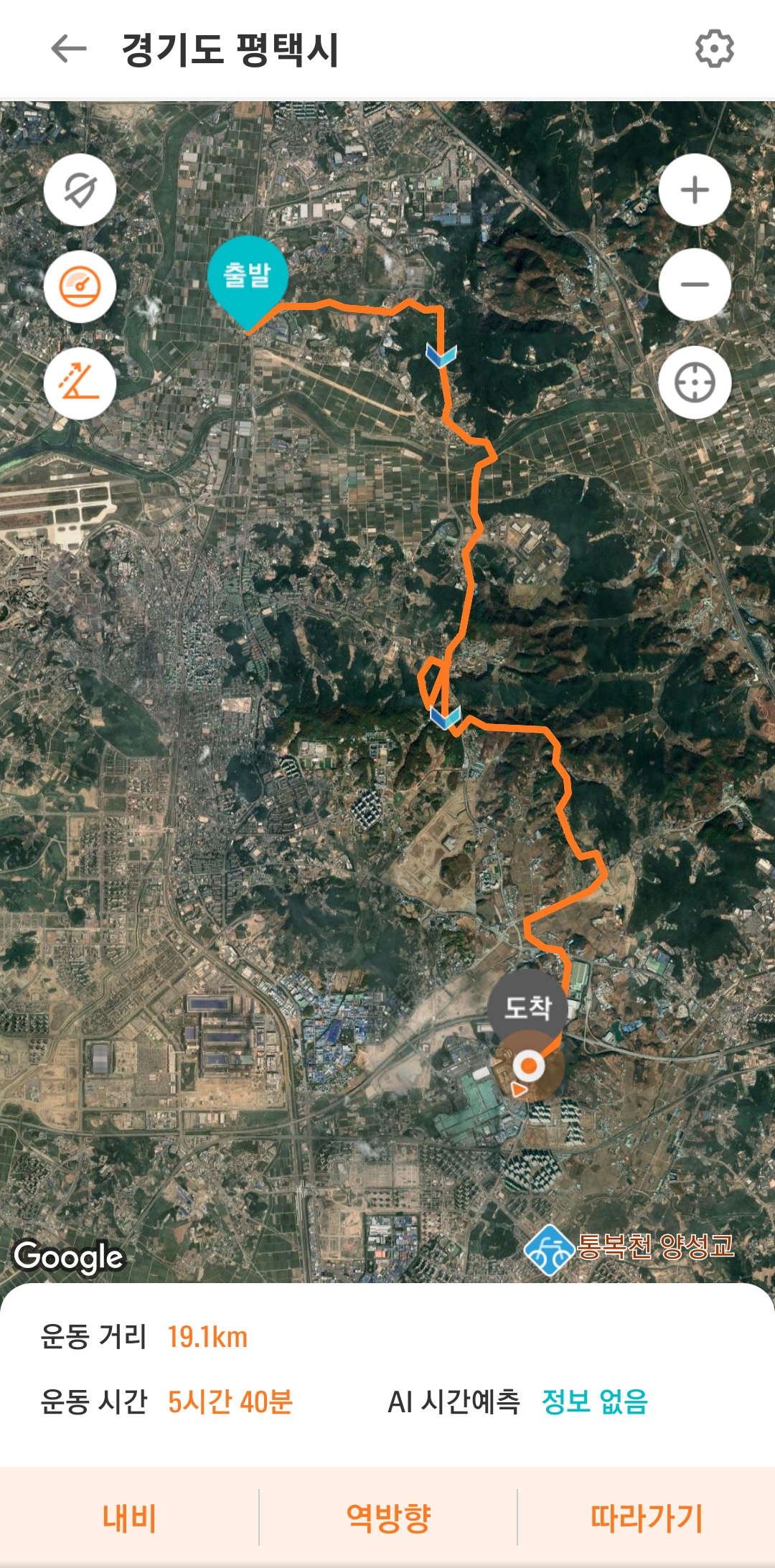Select 역방향 reverse route
Viewport: 775px width, 1568px height.
(388, 1517)
